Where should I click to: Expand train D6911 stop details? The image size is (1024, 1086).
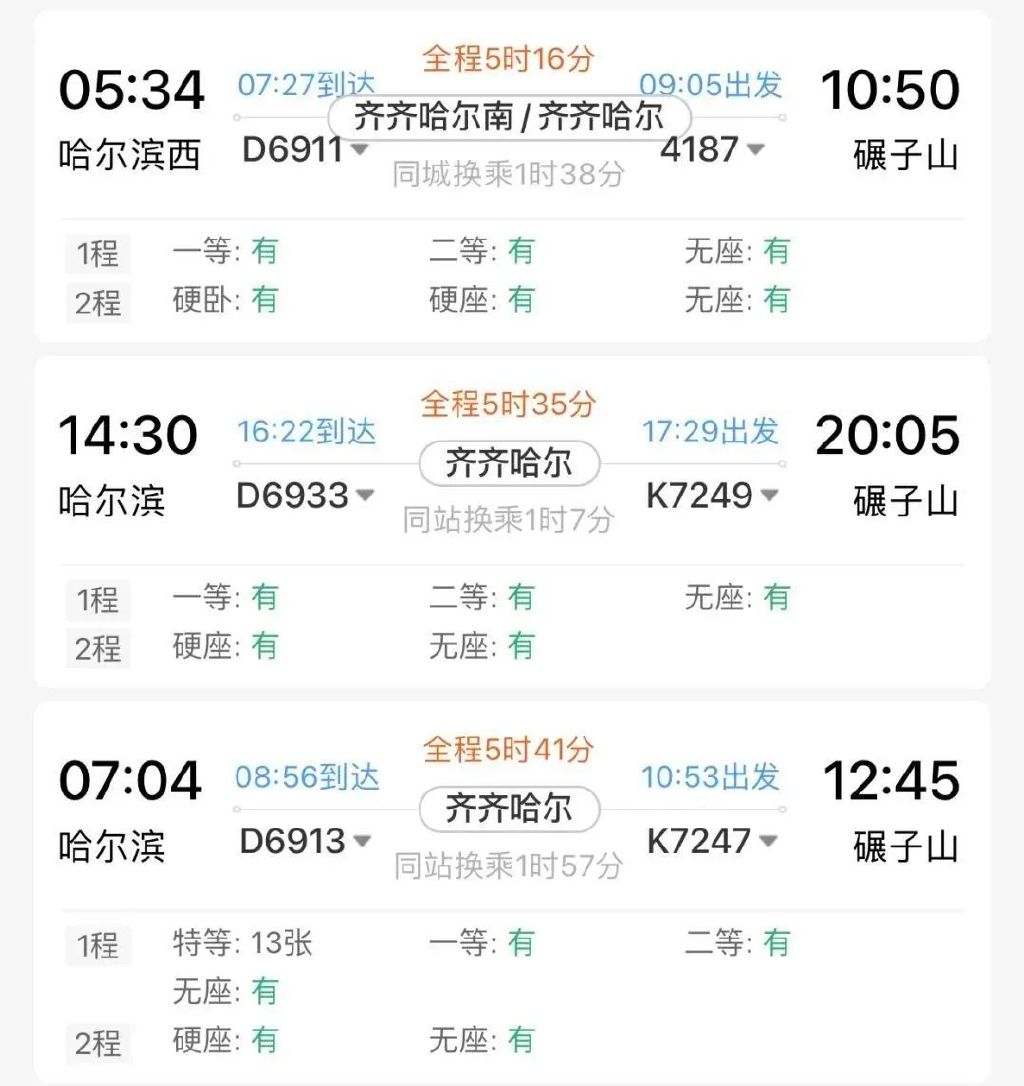point(305,150)
